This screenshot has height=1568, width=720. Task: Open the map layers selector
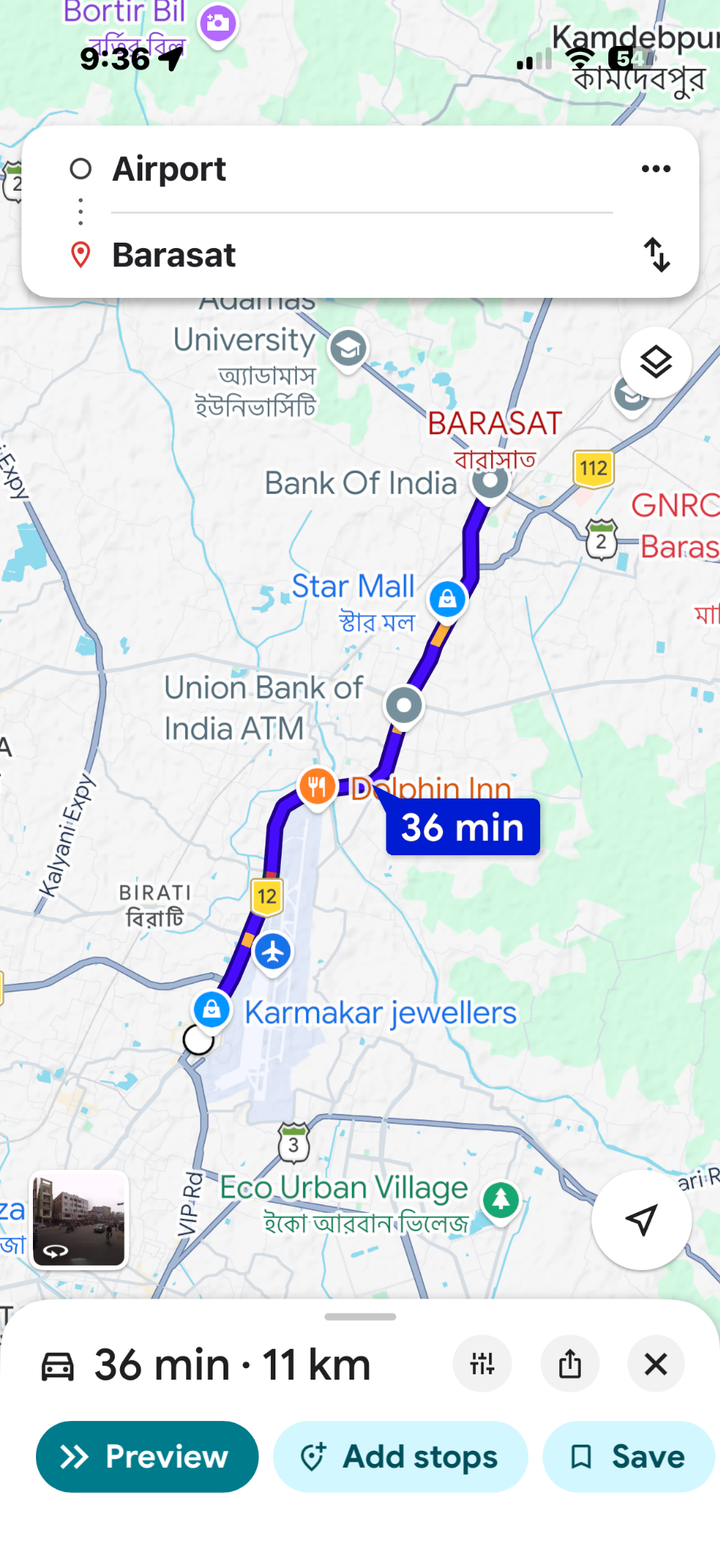coord(656,362)
